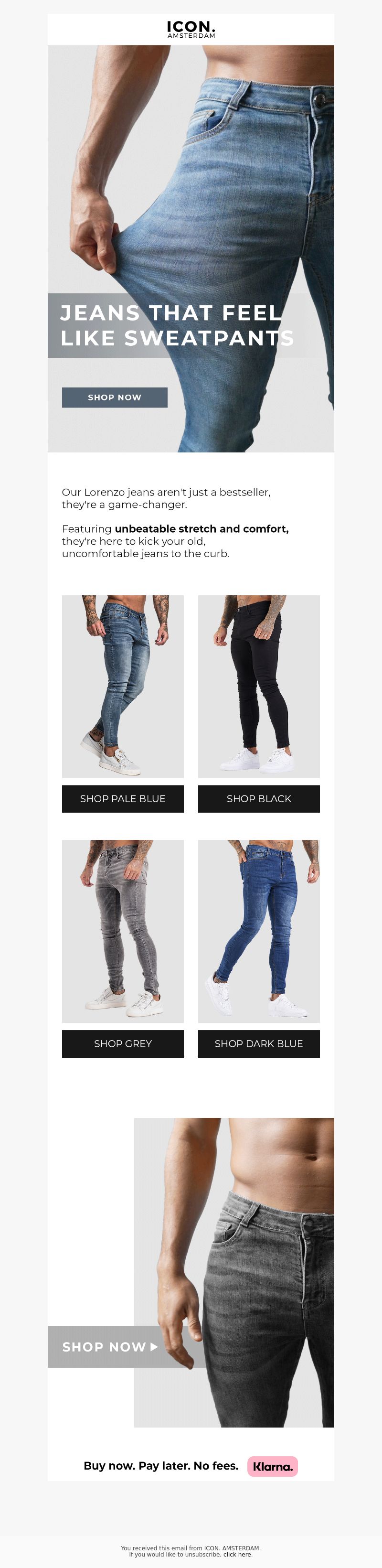Open the black jeans product image
382x1568 pixels.
[x=258, y=686]
